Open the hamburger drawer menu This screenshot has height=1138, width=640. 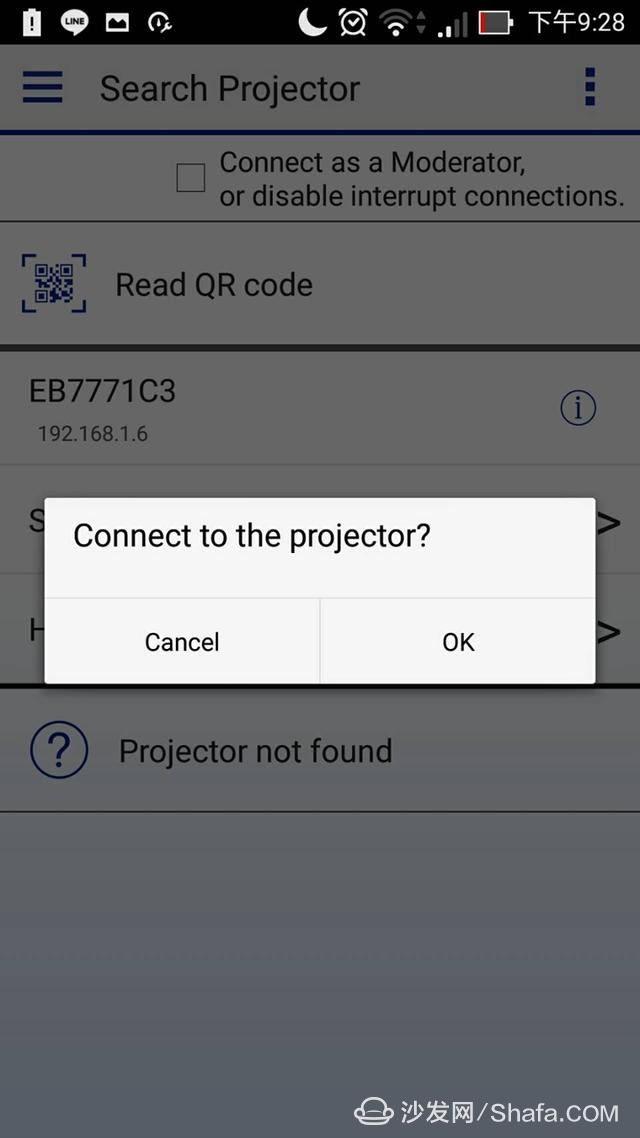42,88
